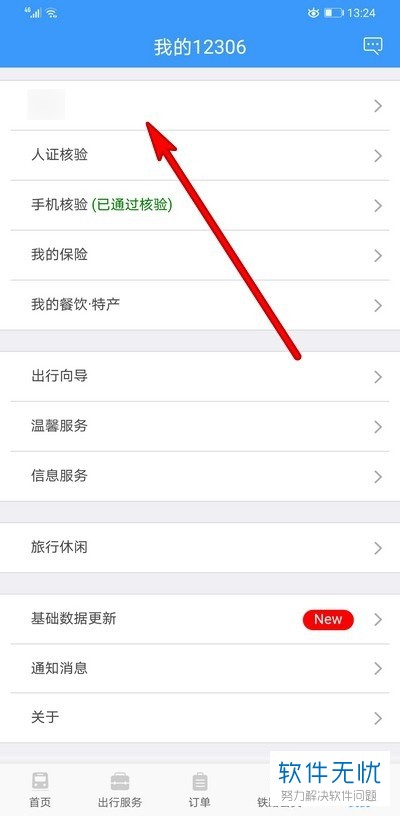This screenshot has height=816, width=400.
Task: Switch to the 首页 tab
Action: pyautogui.click(x=40, y=789)
